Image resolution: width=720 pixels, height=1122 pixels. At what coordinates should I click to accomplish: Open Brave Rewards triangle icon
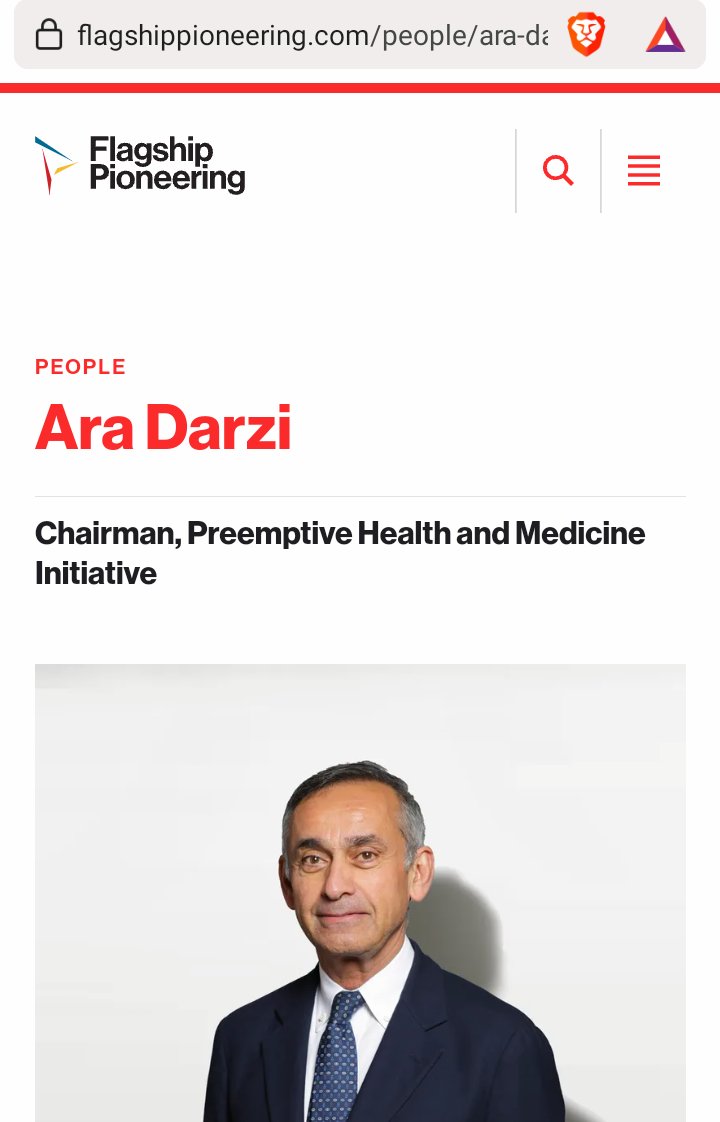coord(665,37)
